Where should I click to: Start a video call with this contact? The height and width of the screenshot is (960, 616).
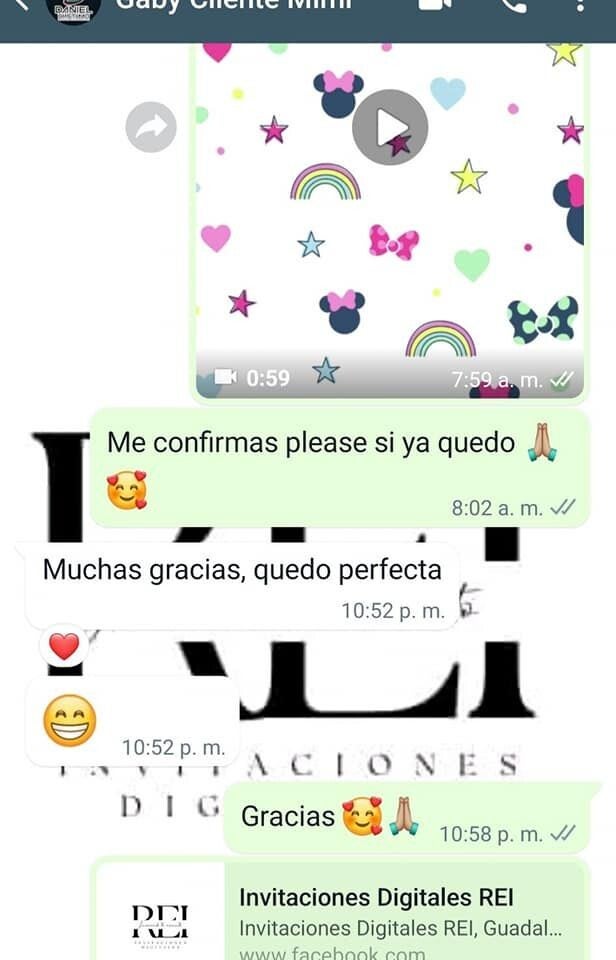434,5
